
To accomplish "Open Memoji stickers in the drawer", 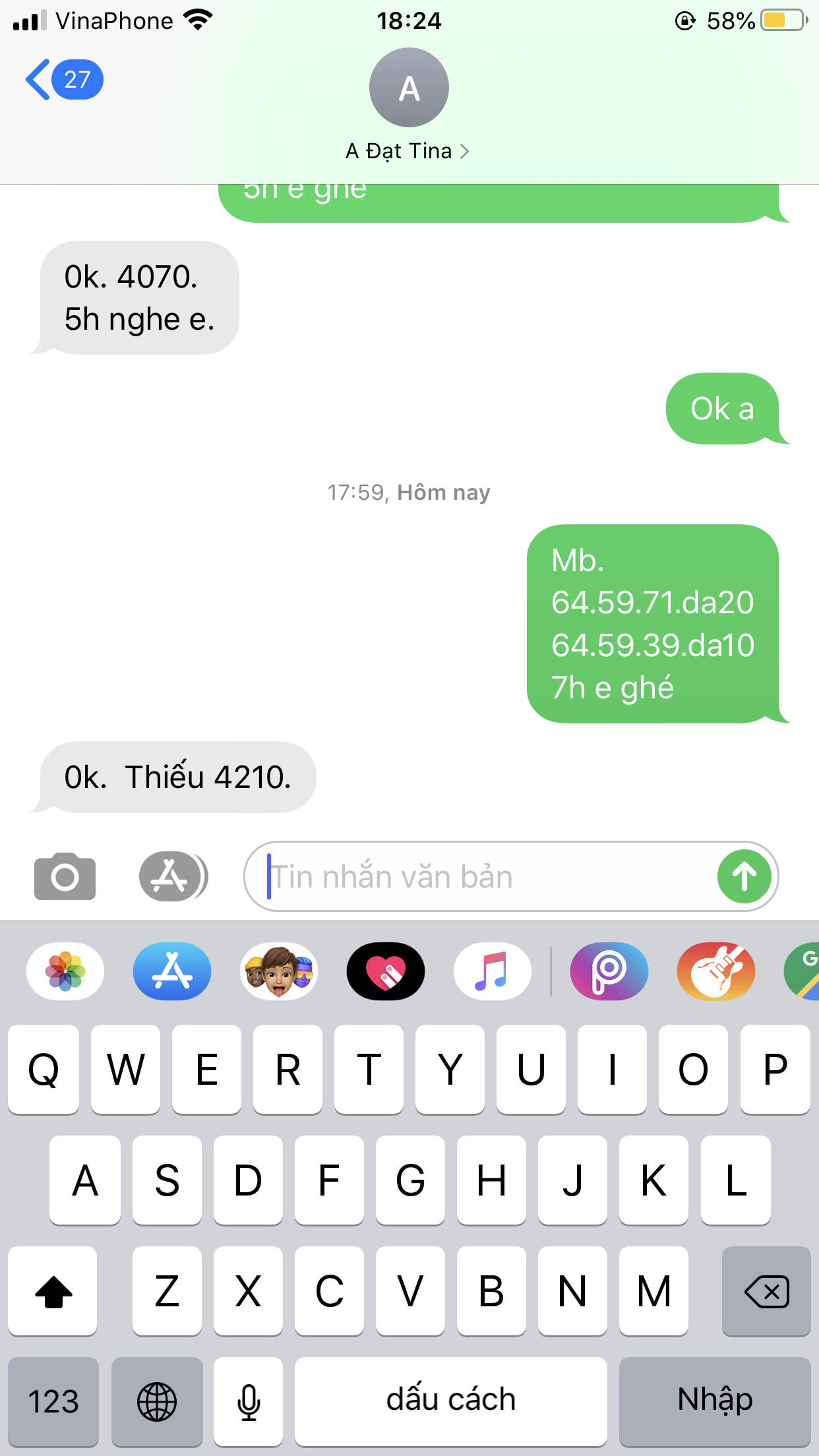I will tap(279, 971).
